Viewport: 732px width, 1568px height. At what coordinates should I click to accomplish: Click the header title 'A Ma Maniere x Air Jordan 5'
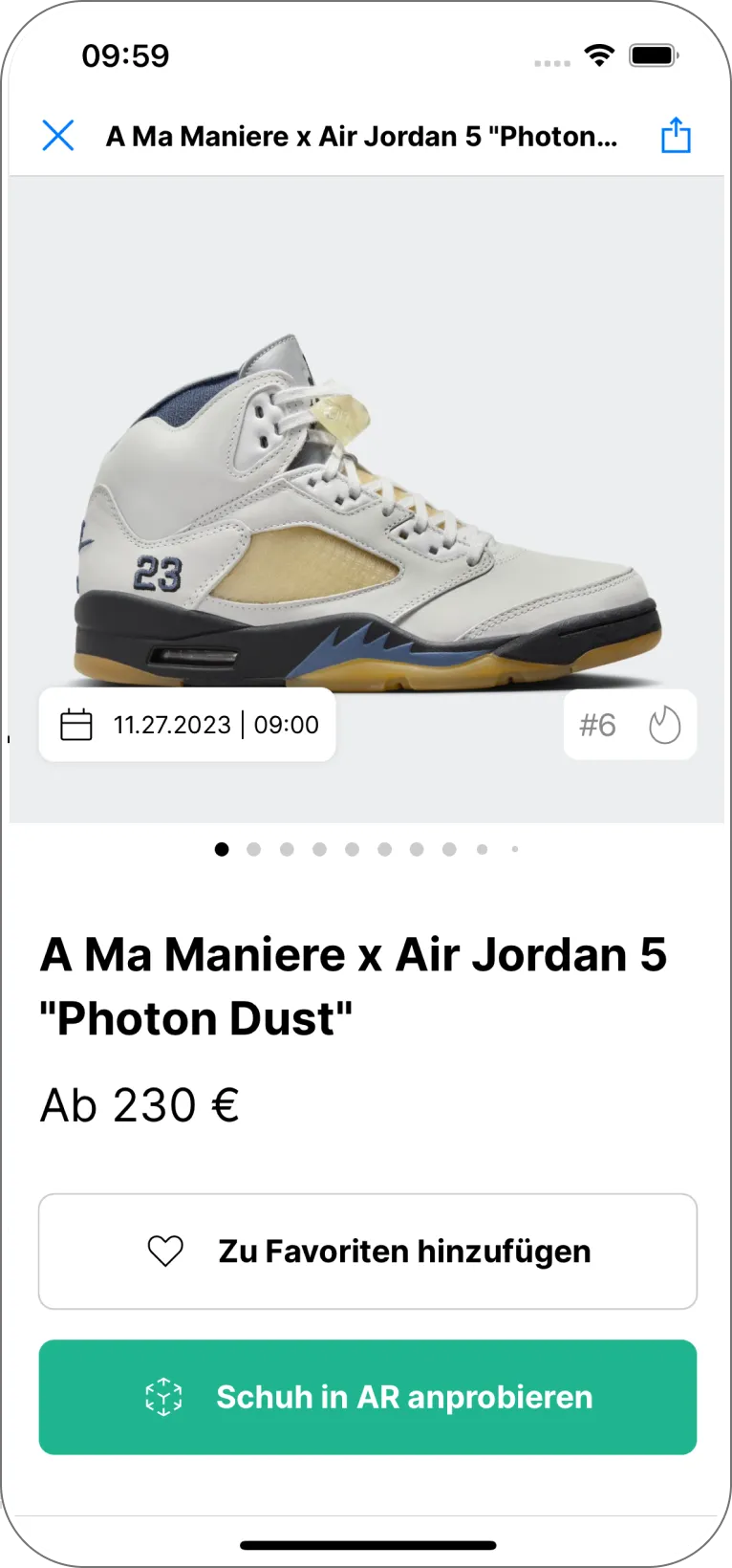tap(363, 136)
